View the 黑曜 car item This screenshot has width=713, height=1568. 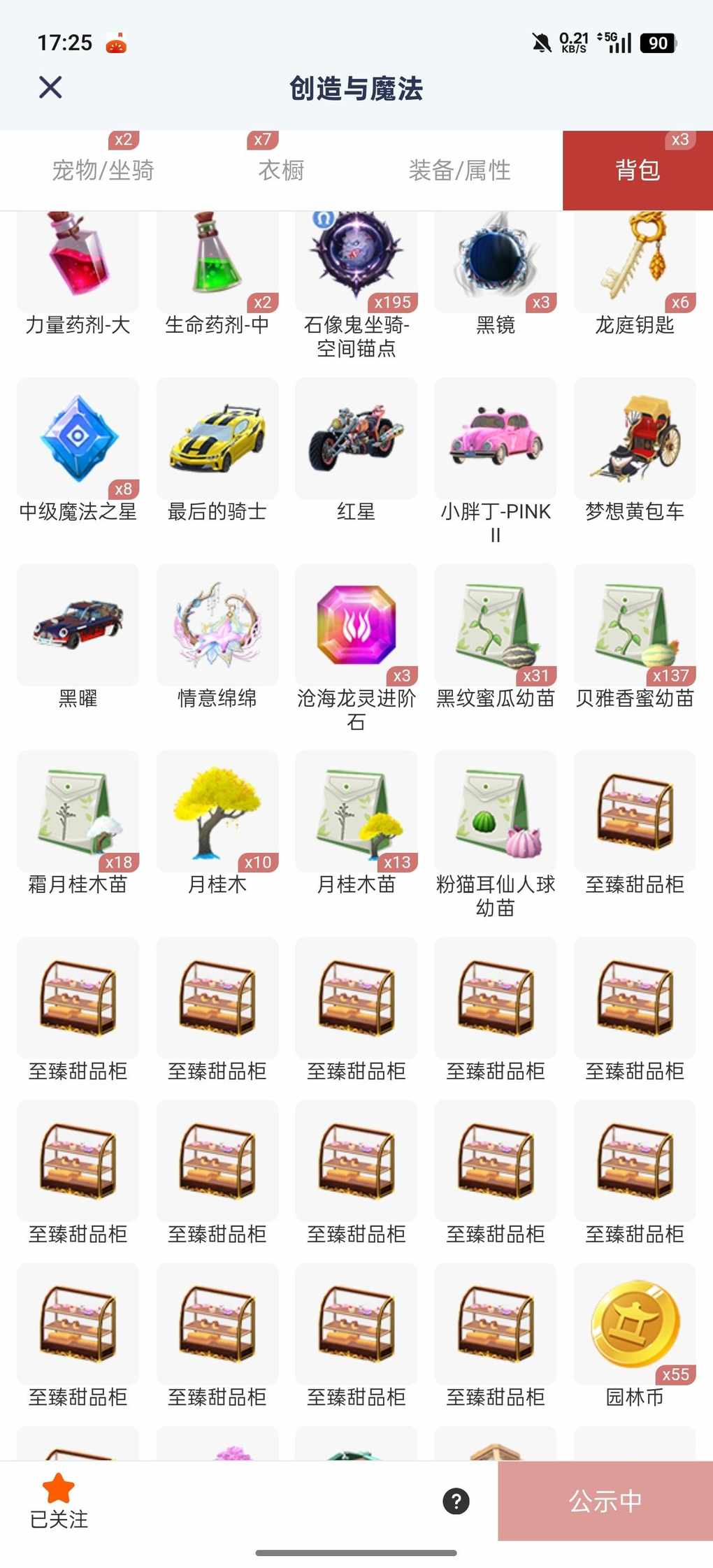coord(78,625)
